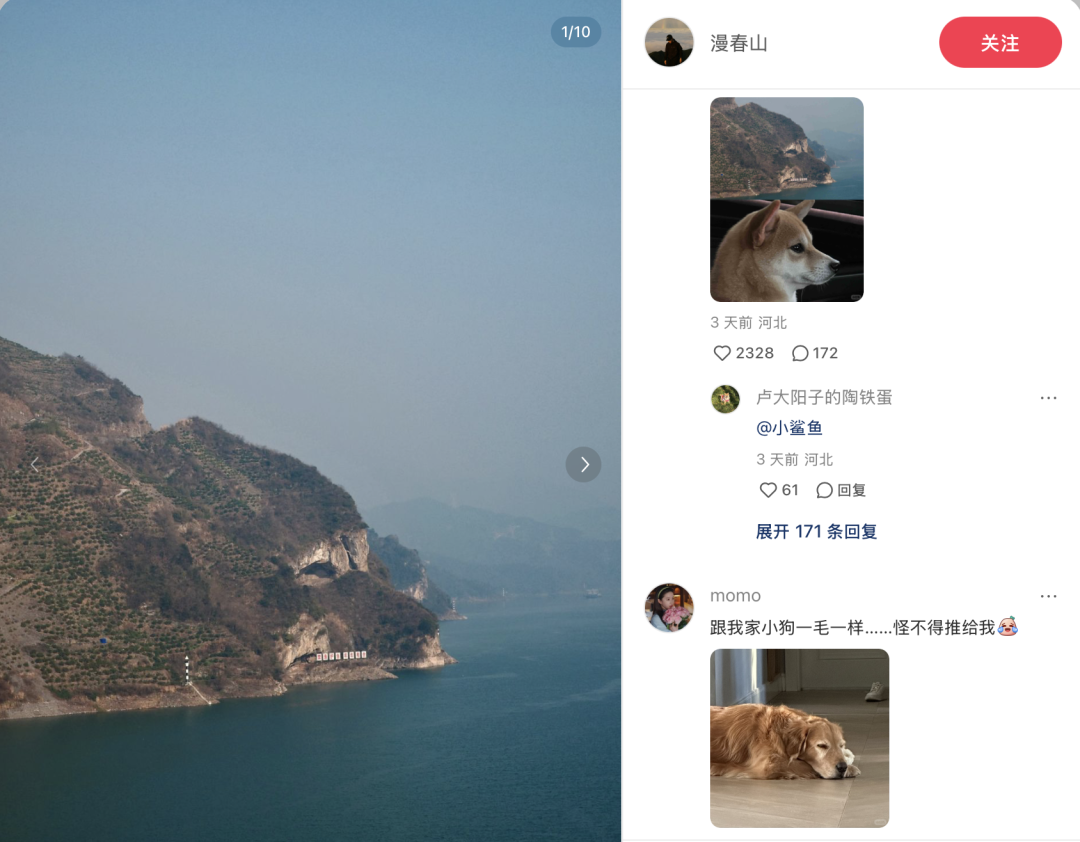Open momo's golden retriever photo

[x=799, y=738]
